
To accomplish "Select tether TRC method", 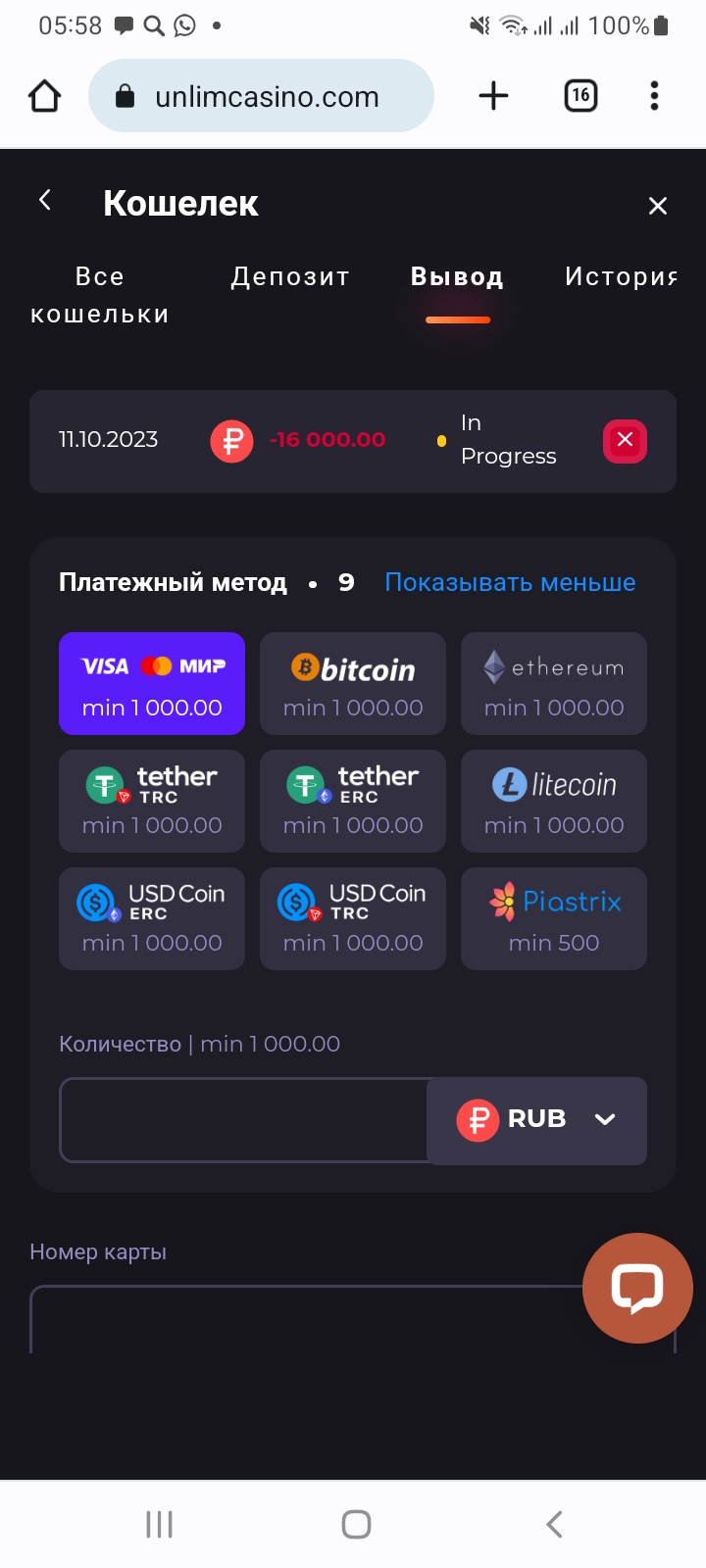I will (x=152, y=802).
